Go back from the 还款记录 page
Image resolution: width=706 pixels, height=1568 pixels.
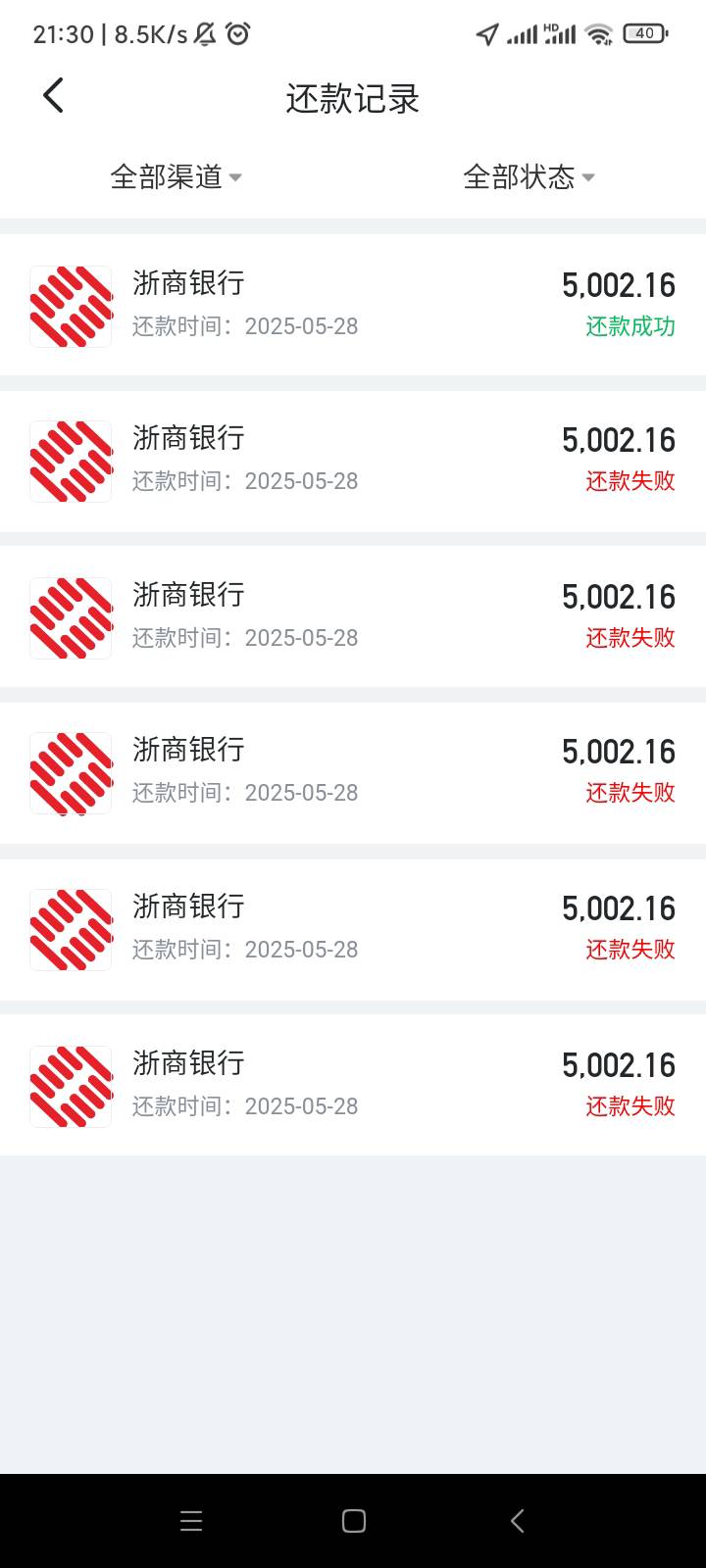tap(53, 96)
